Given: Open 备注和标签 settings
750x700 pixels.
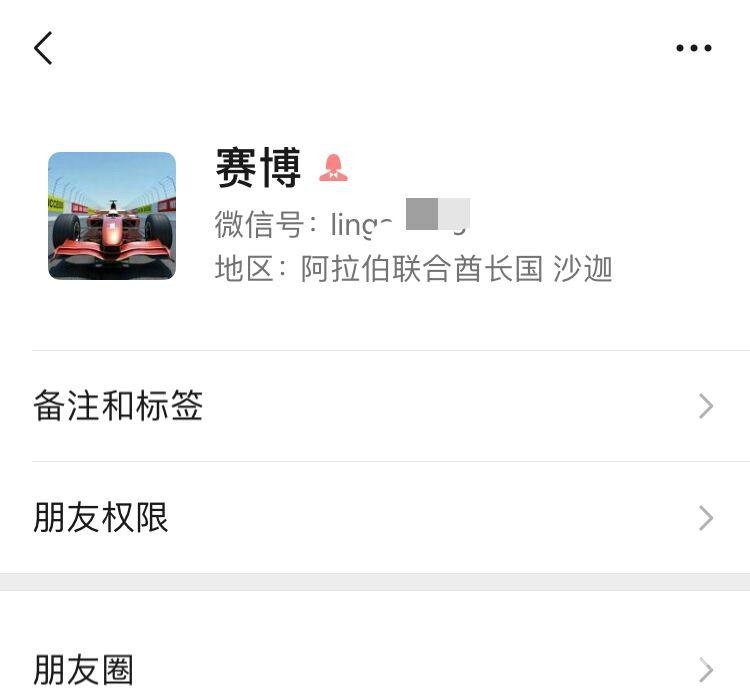Looking at the screenshot, I should coord(375,406).
